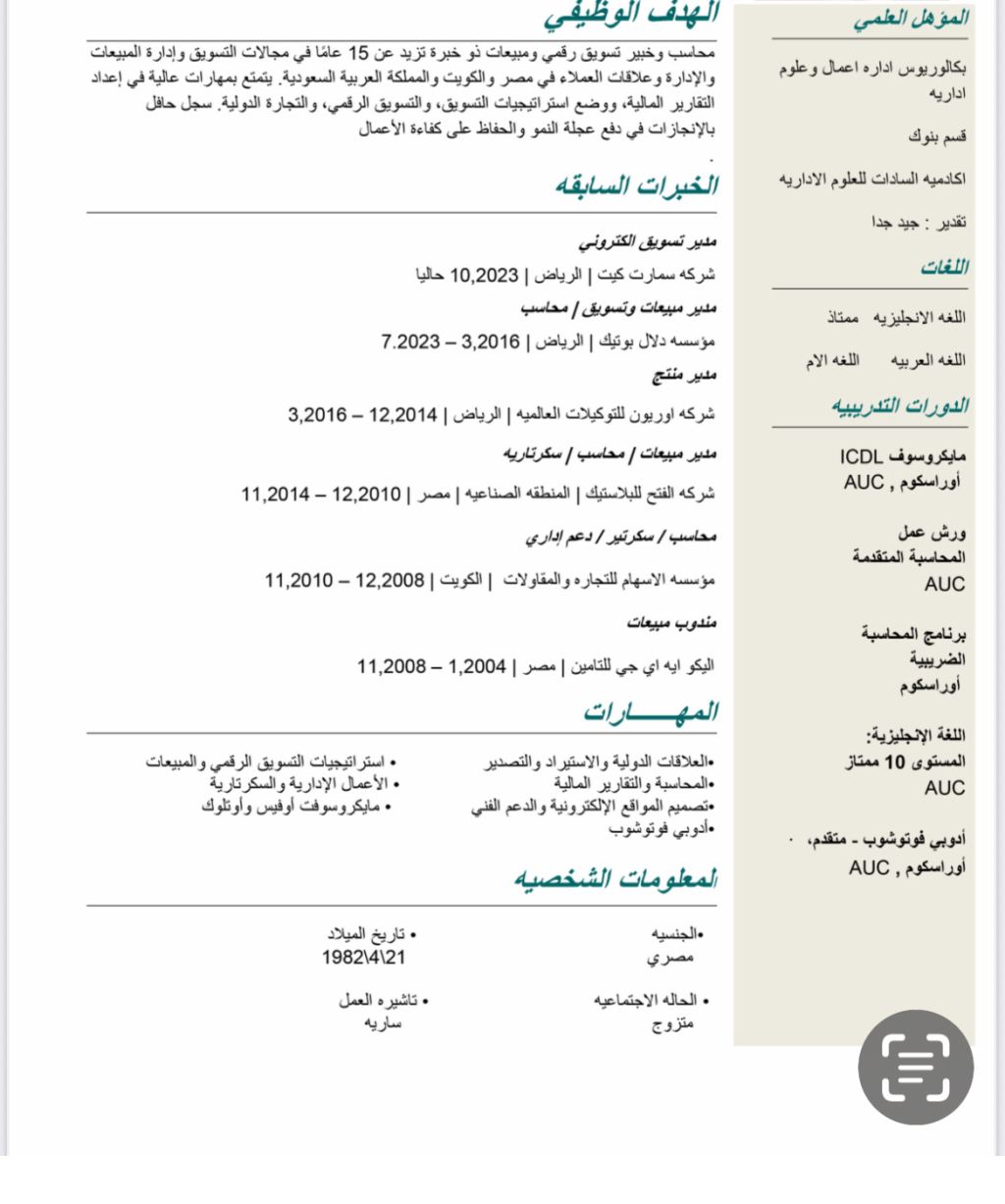
Task: Tap the scan text floating button
Action: (x=915, y=1067)
